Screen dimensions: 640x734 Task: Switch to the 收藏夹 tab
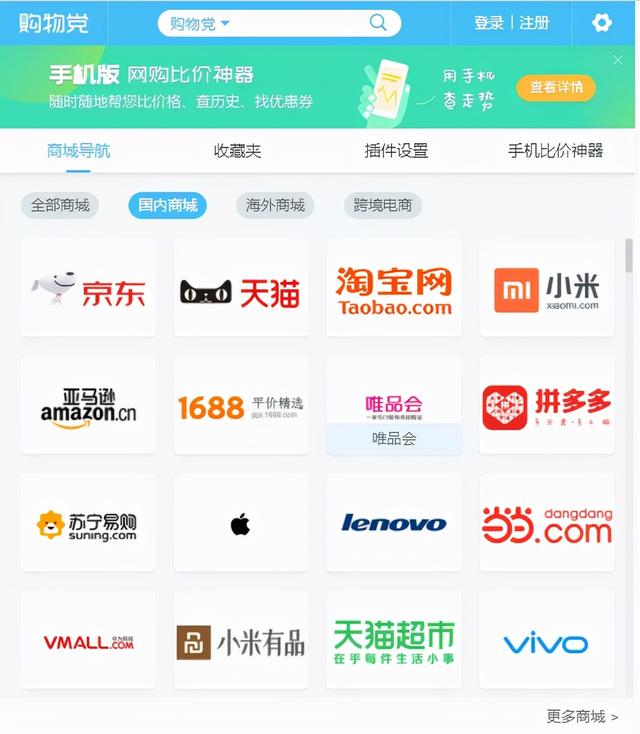237,151
